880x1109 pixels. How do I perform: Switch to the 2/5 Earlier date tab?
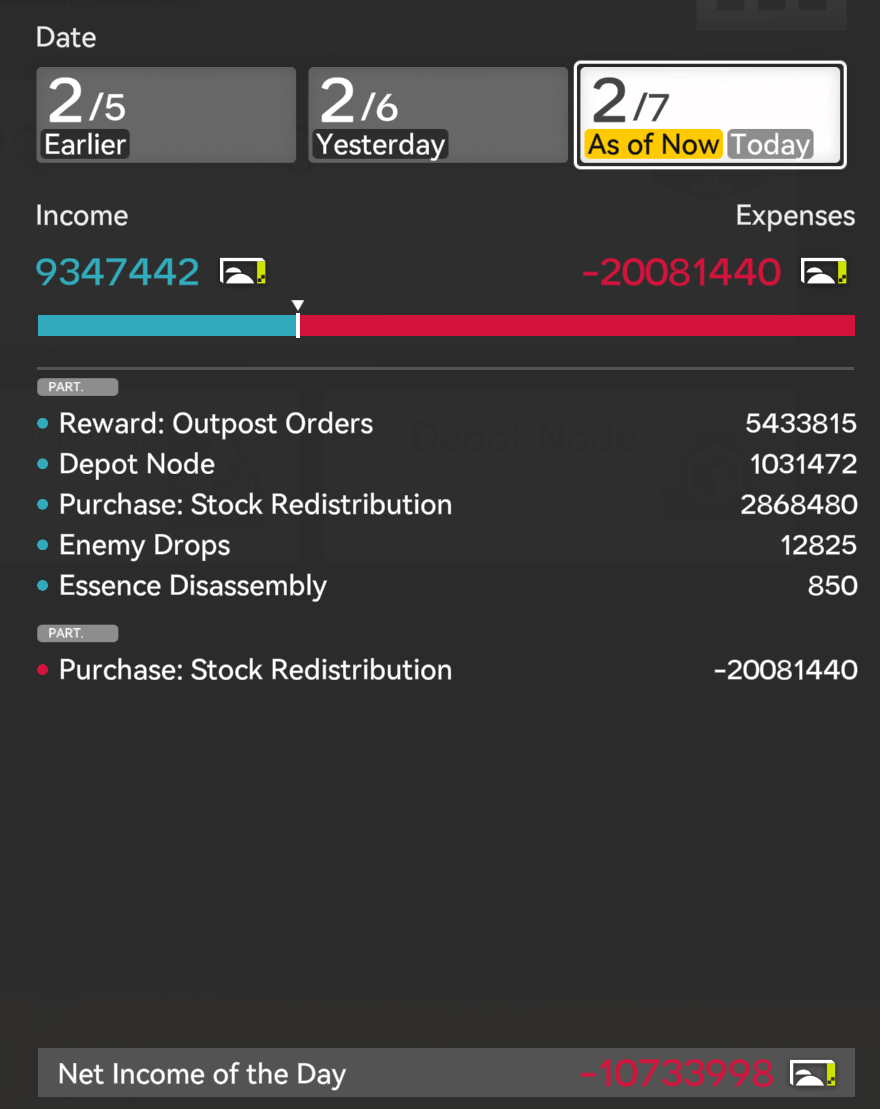click(166, 115)
